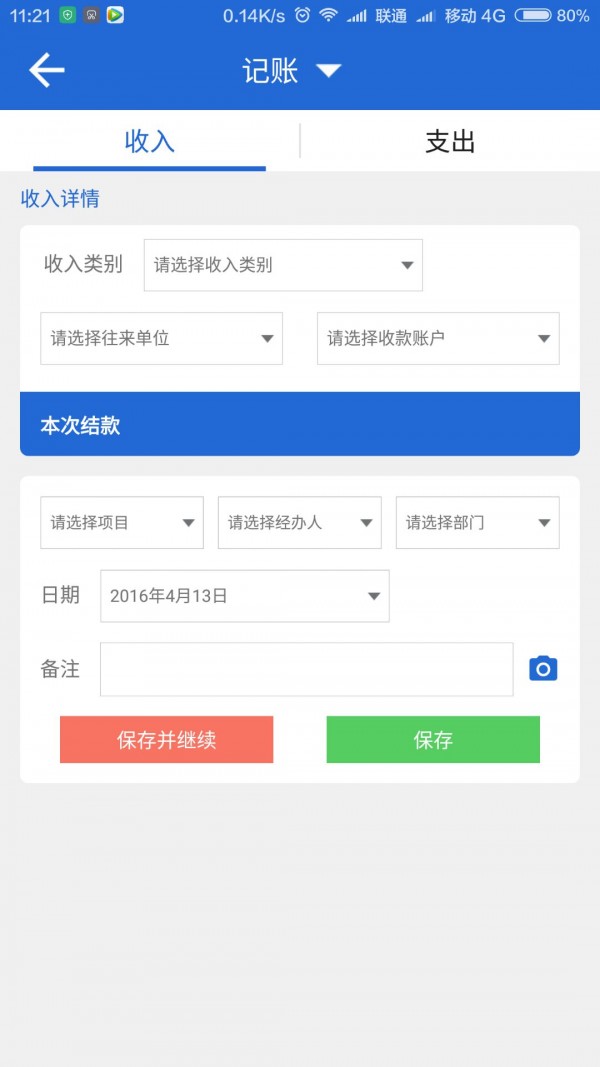Screen dimensions: 600x1067
Task: Go back using the top-left arrow
Action: pyautogui.click(x=46, y=70)
